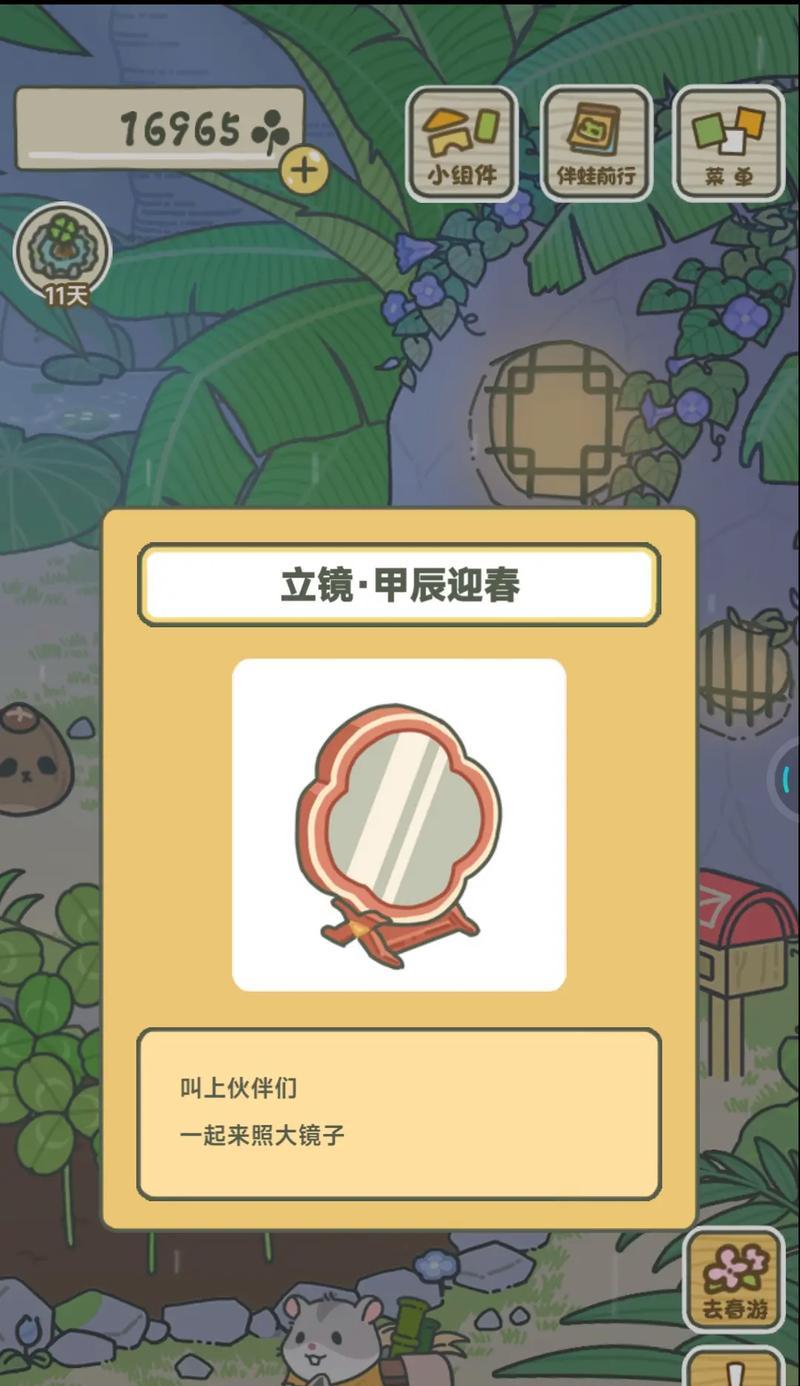Tap the plus to add clovers
The height and width of the screenshot is (1386, 800).
(304, 171)
